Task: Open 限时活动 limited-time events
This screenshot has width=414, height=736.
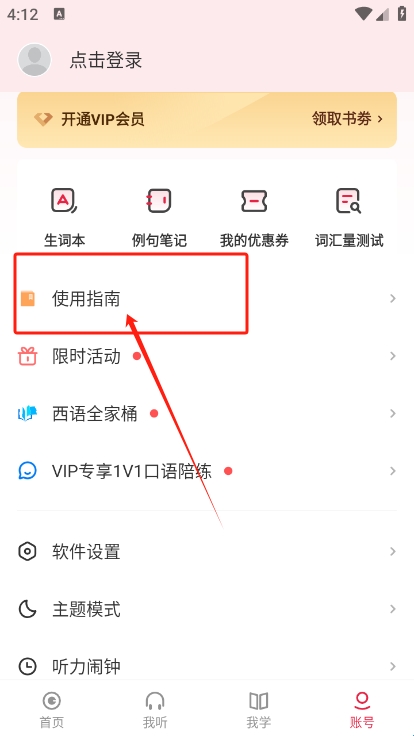Action: click(207, 356)
